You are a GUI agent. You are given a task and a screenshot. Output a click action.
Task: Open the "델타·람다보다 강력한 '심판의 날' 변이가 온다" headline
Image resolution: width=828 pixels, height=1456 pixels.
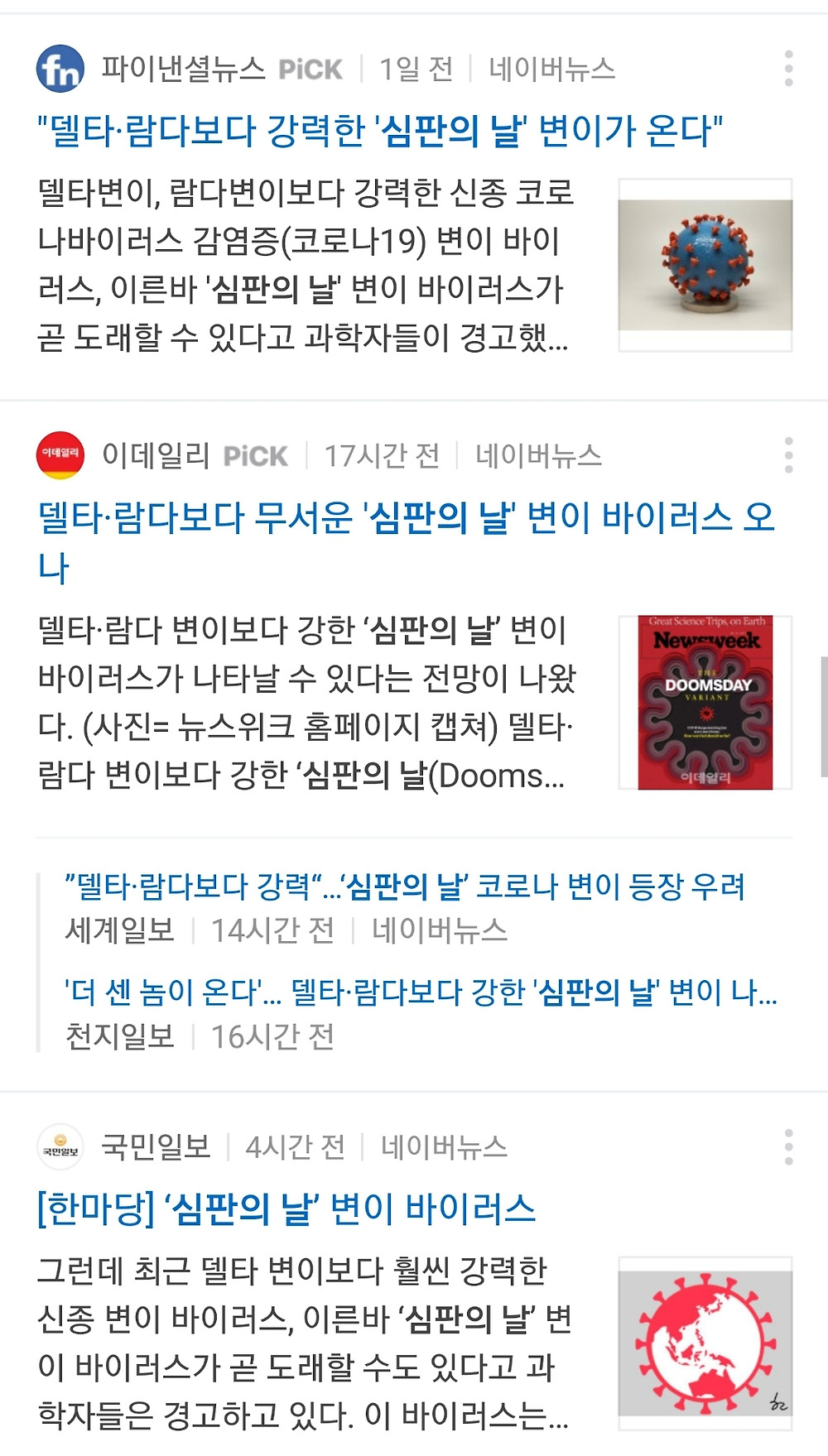pos(380,130)
